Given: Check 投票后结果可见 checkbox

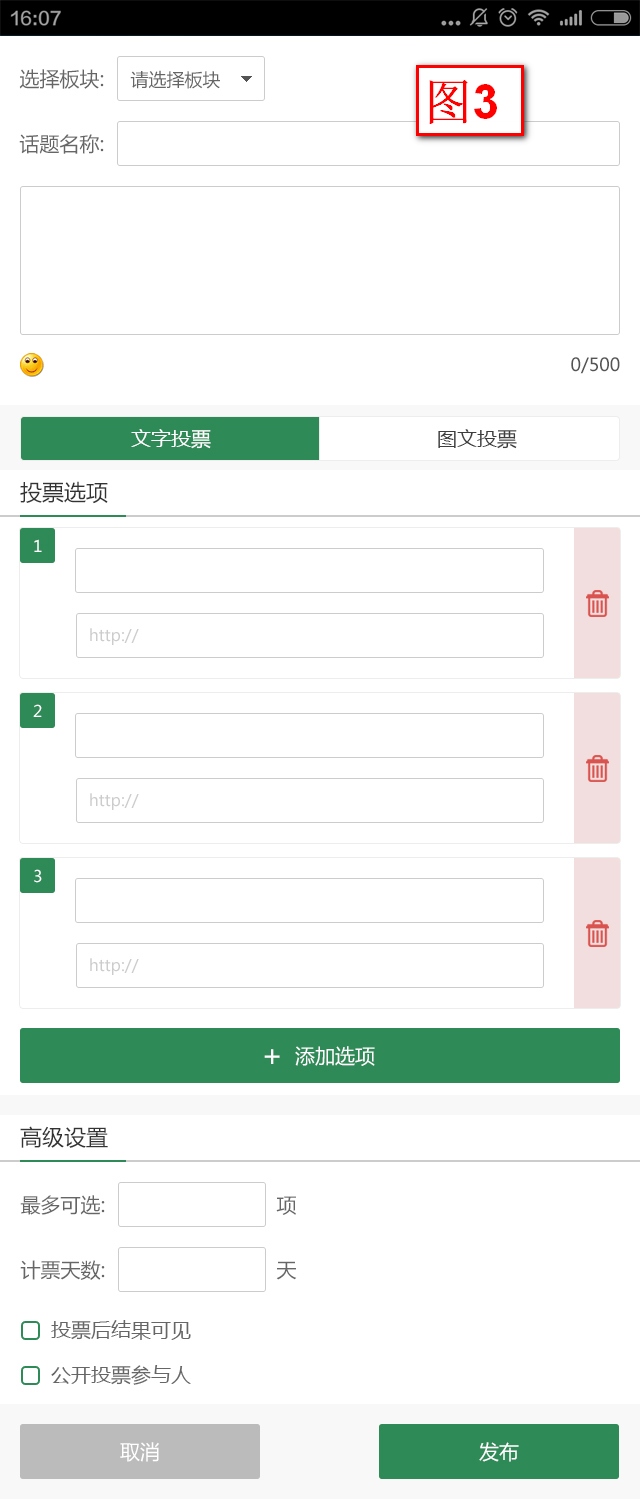Looking at the screenshot, I should 31,1330.
